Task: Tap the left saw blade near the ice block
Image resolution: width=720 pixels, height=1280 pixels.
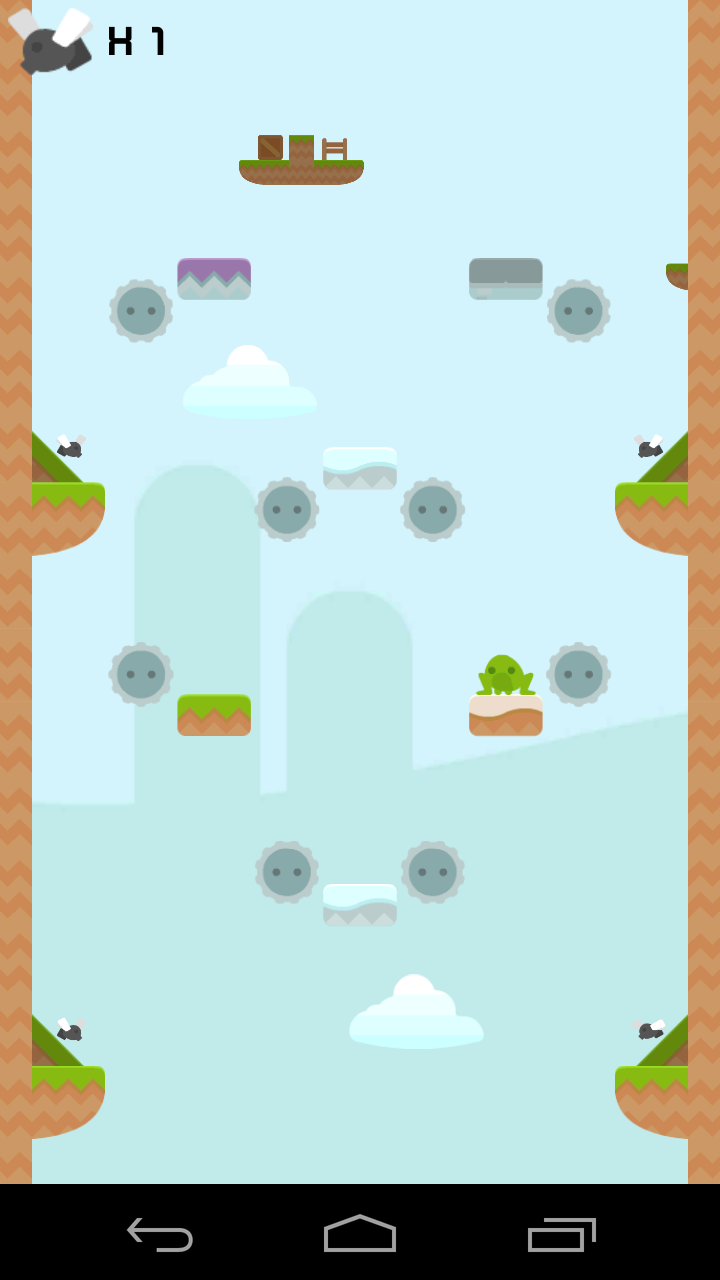Action: [288, 510]
